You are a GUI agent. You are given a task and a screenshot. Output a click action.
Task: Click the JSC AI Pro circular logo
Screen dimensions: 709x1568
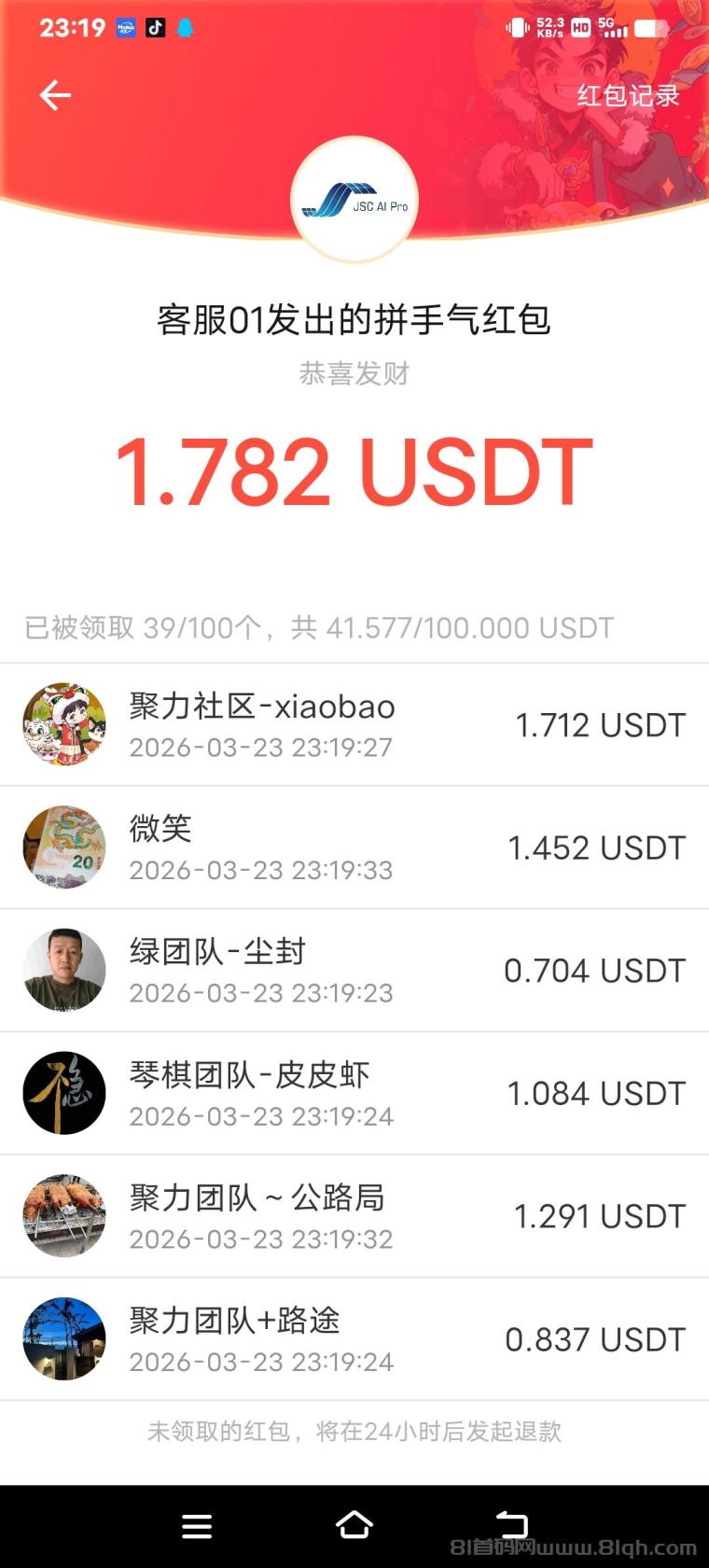coord(354,201)
